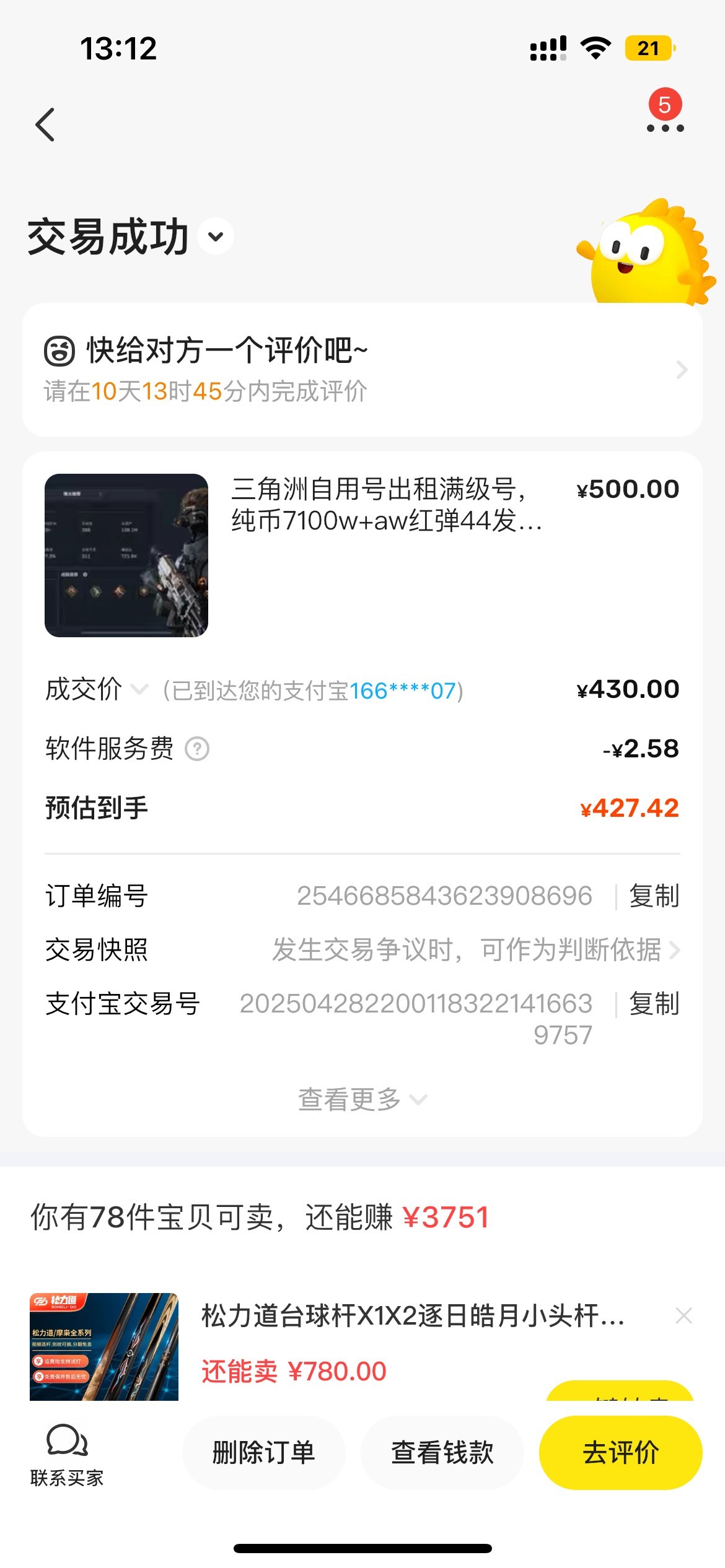This screenshot has height=1568, width=725.
Task: Open the 三角洲自用号 item listing
Action: coord(362,554)
